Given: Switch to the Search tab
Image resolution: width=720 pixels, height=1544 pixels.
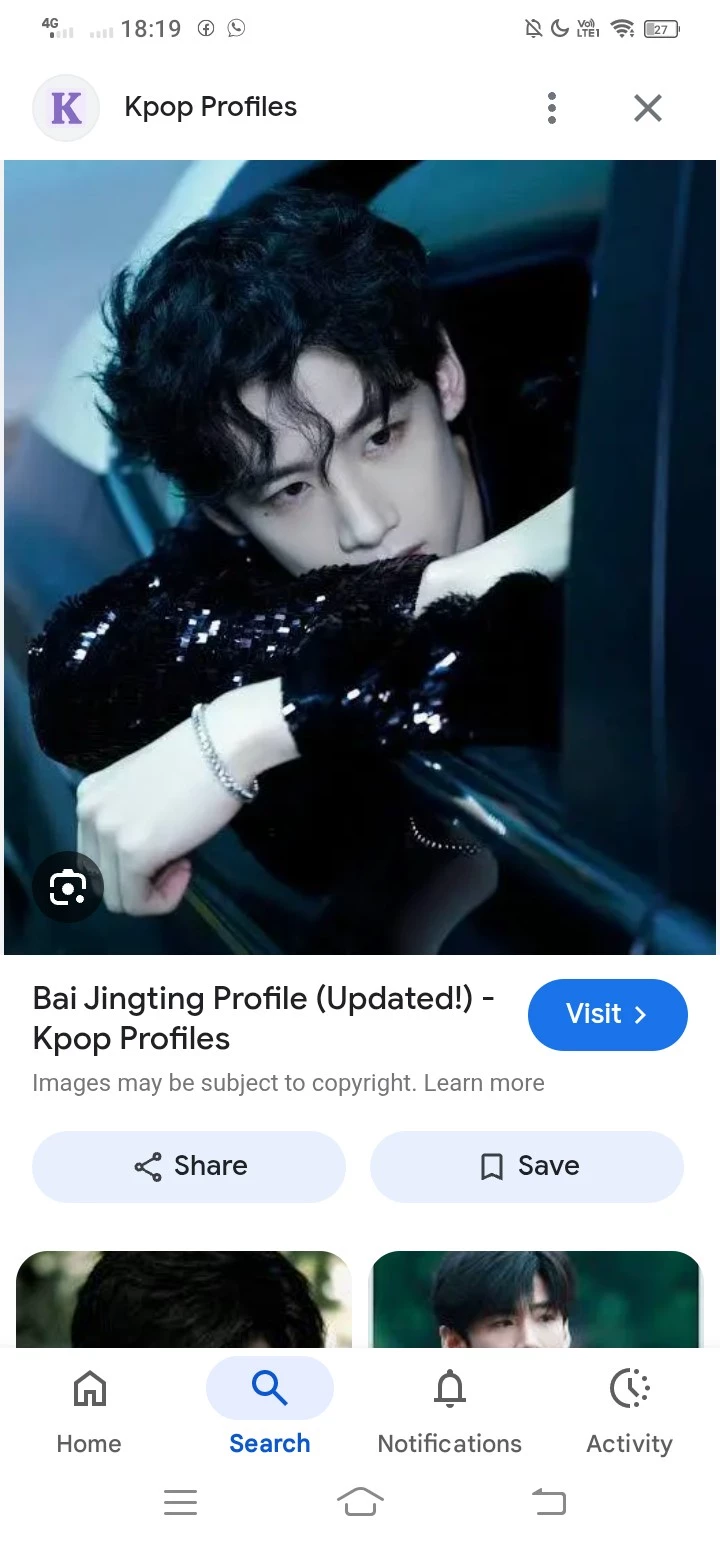Looking at the screenshot, I should tap(269, 1411).
